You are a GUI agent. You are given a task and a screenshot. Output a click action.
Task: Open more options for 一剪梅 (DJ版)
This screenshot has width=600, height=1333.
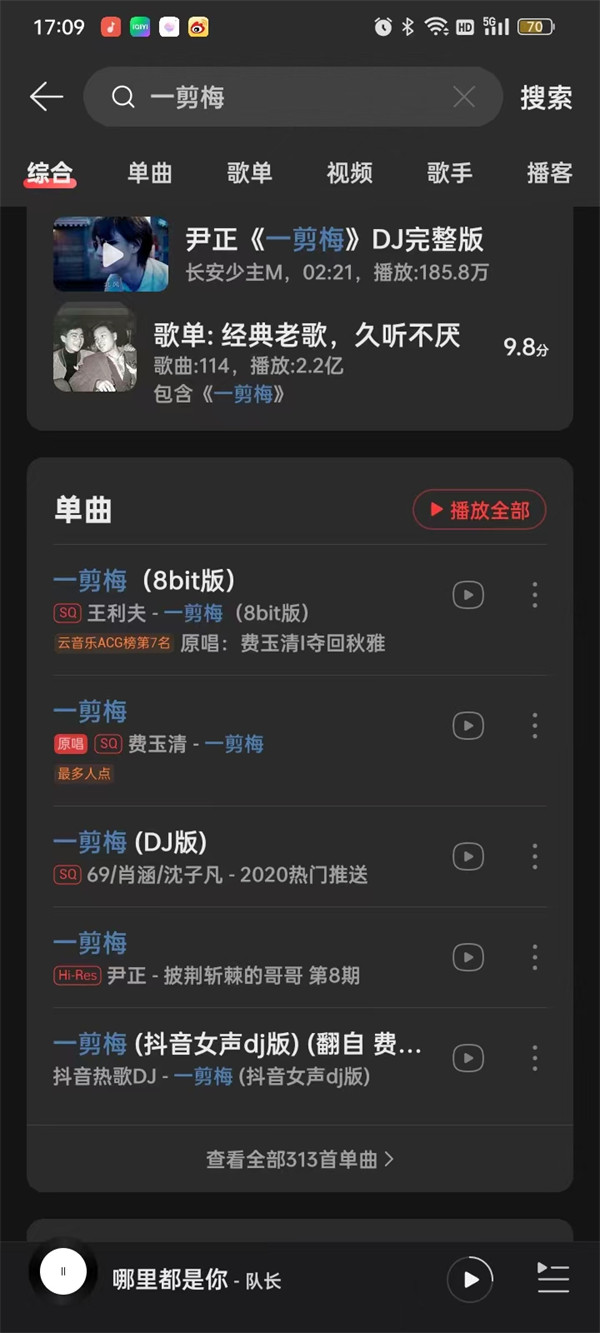[535, 856]
